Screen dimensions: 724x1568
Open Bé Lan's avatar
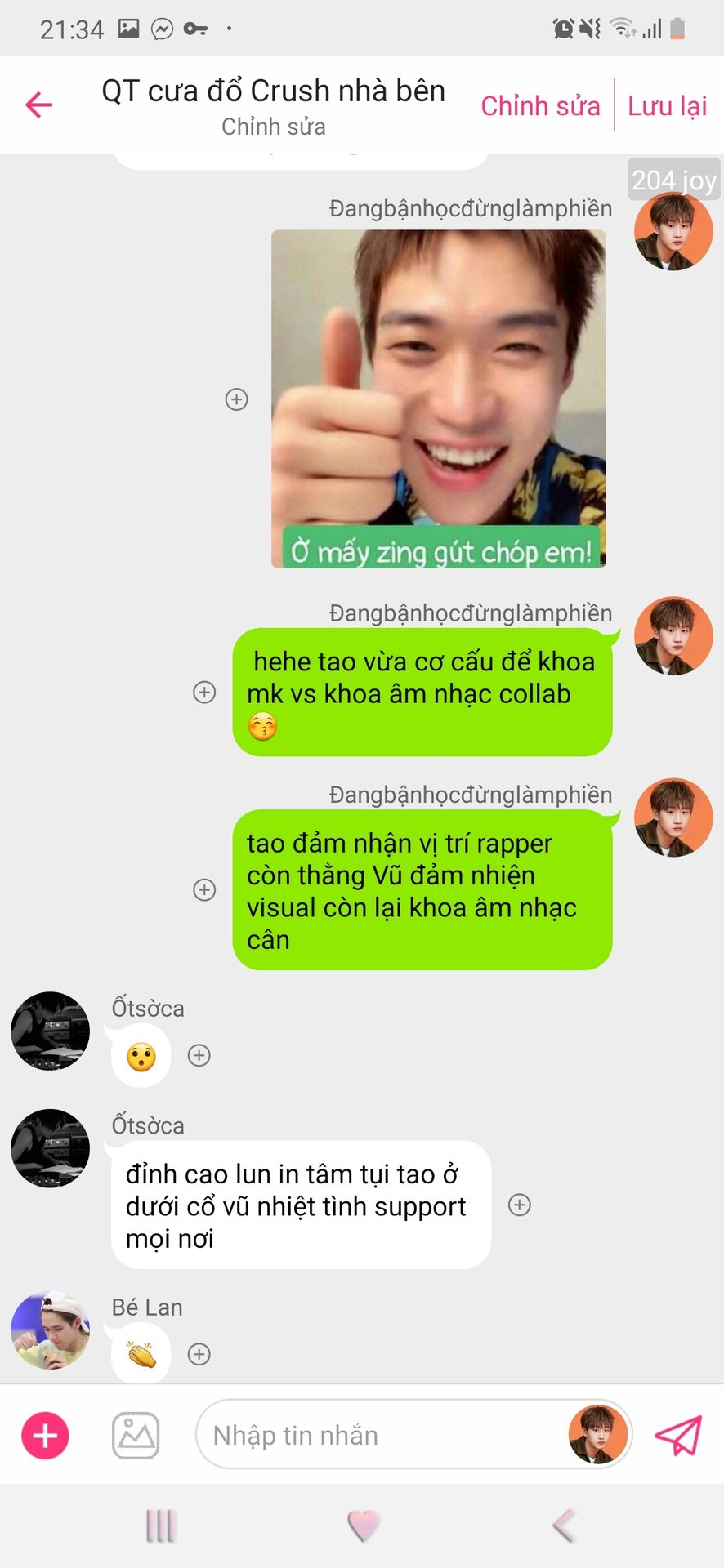[x=51, y=1330]
